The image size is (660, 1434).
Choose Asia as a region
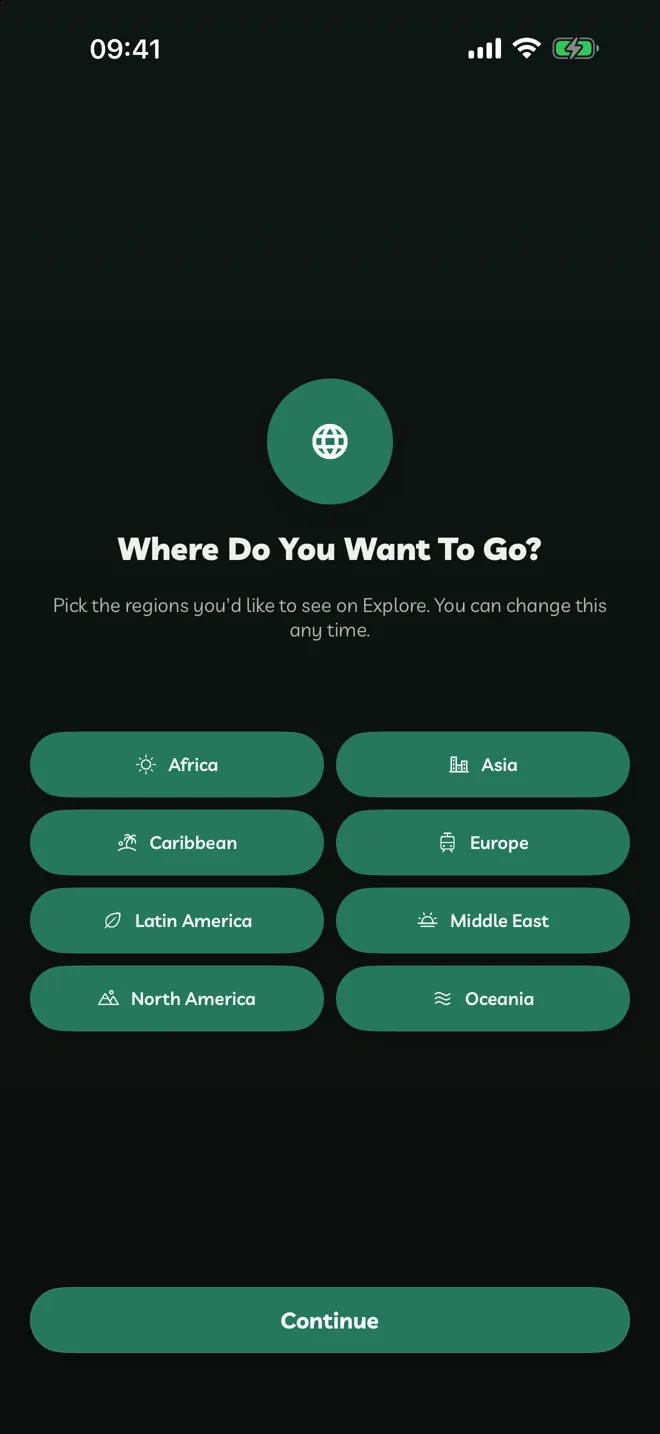(x=483, y=764)
